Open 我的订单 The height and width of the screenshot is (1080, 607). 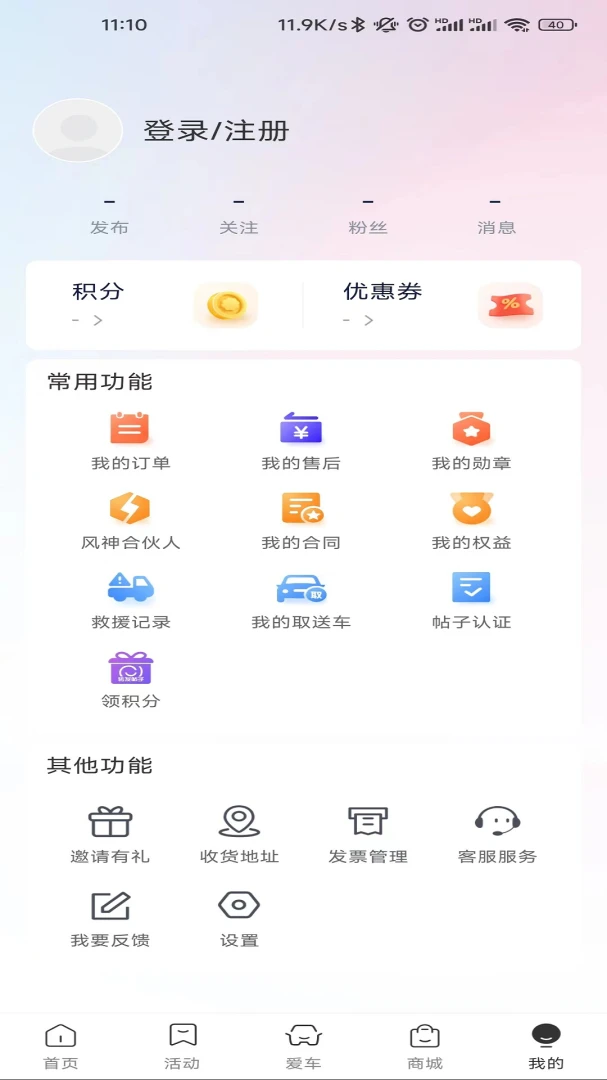coord(130,440)
